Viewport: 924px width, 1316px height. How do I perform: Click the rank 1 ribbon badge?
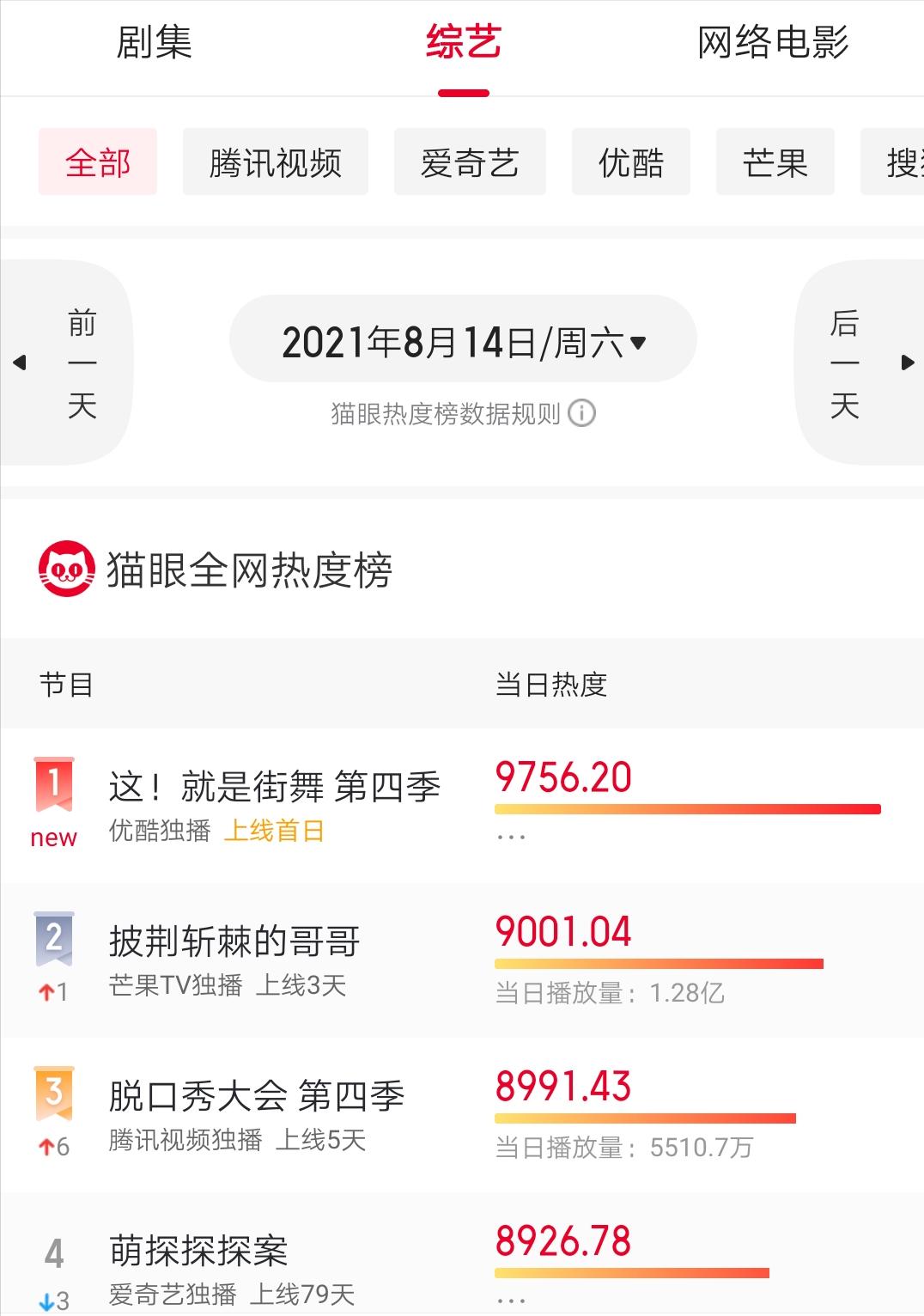tap(54, 784)
